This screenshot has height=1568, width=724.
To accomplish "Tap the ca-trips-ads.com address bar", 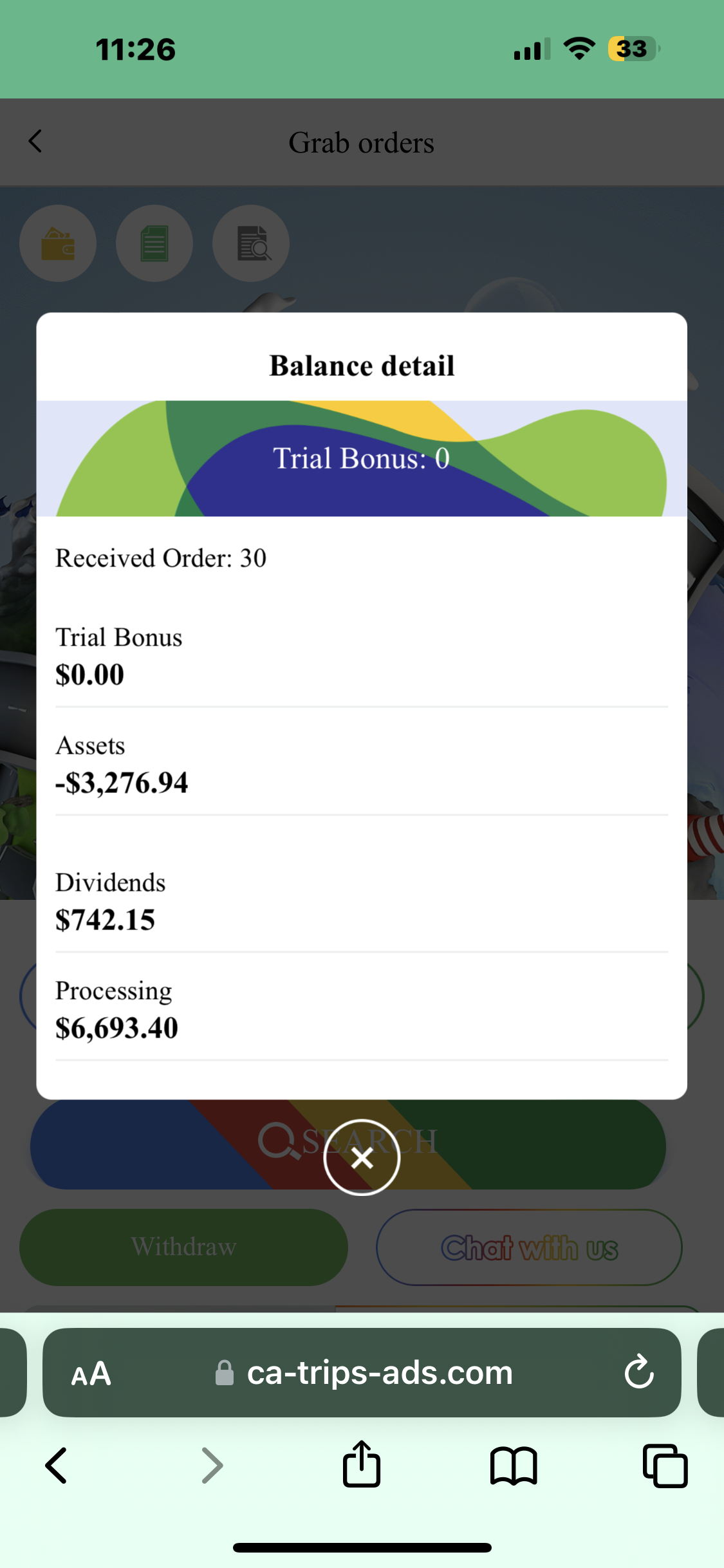I will pyautogui.click(x=378, y=1372).
